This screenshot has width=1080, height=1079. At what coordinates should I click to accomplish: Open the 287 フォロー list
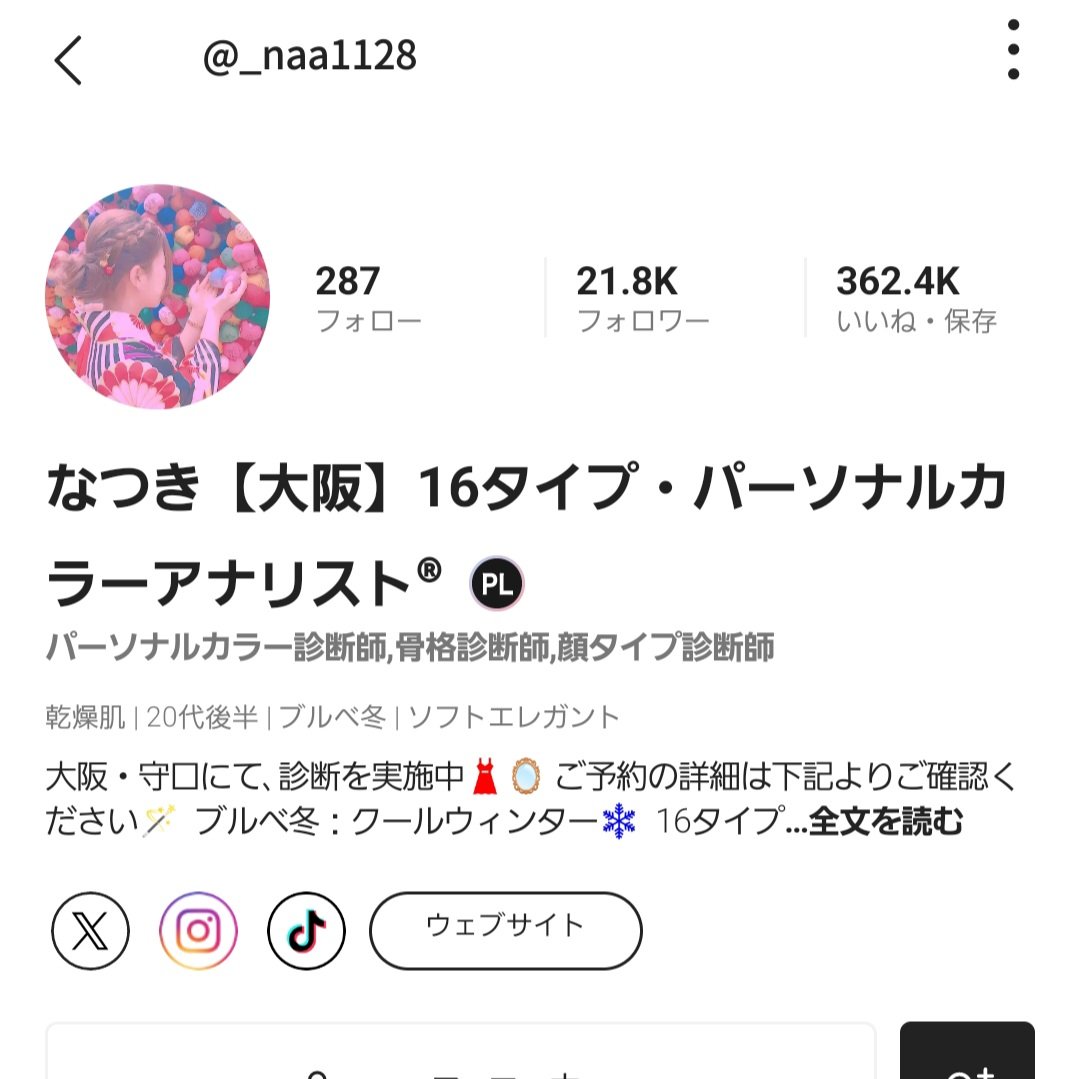[367, 298]
